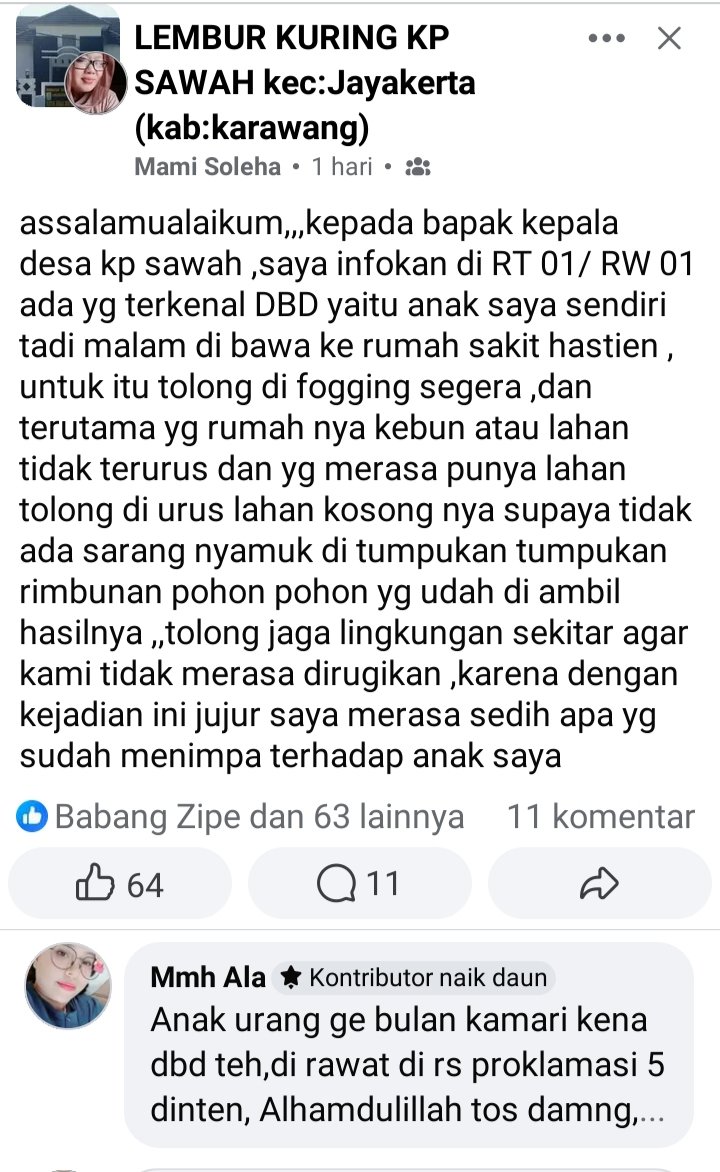View Mami Soleha's profile
The image size is (720, 1172).
[207, 167]
